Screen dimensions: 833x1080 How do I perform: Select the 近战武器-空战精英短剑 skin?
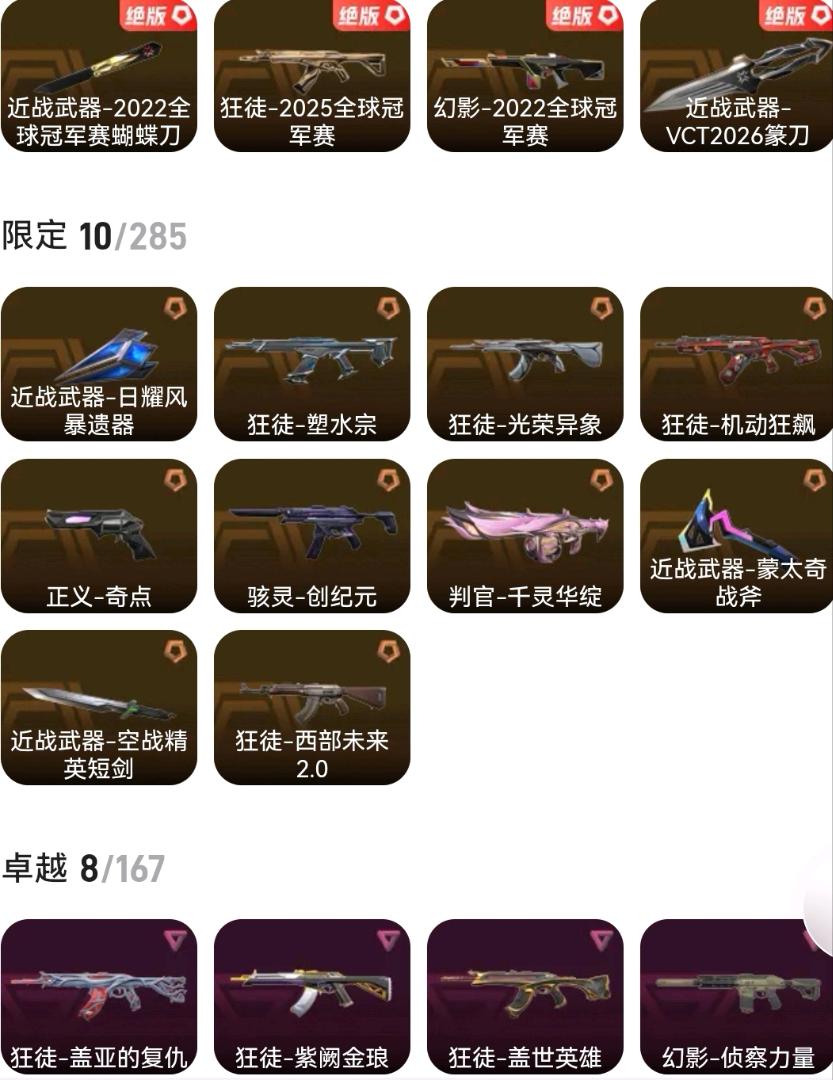point(99,707)
